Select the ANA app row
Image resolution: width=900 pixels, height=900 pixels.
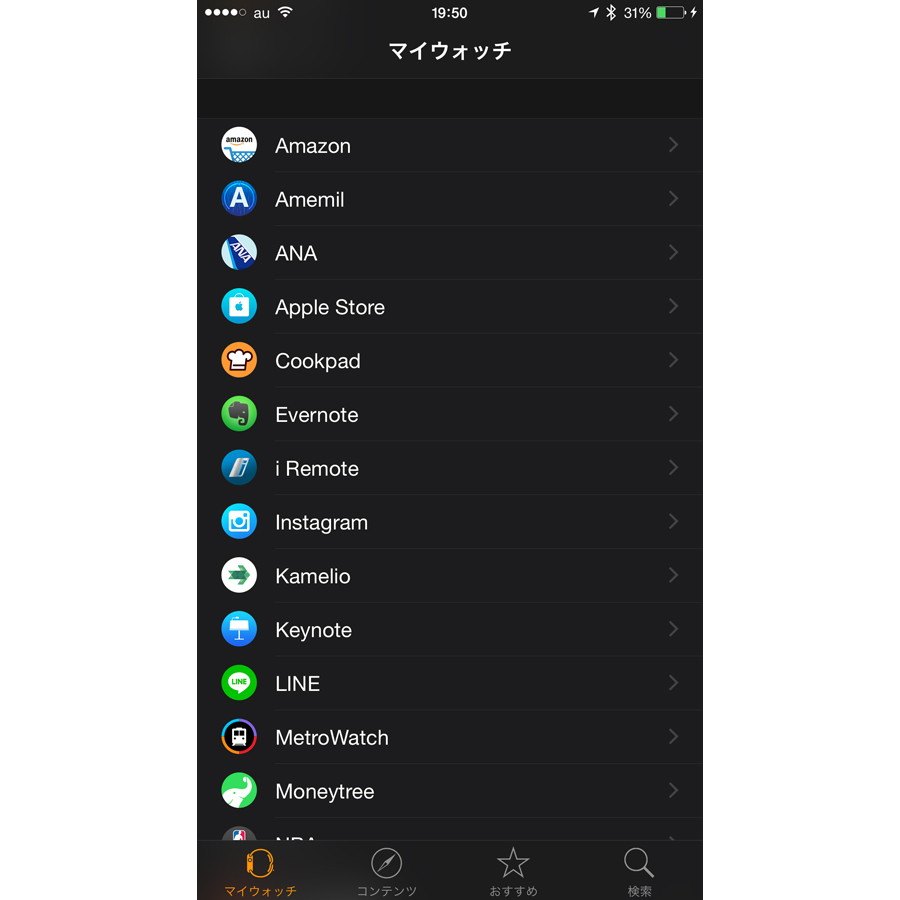(x=450, y=254)
